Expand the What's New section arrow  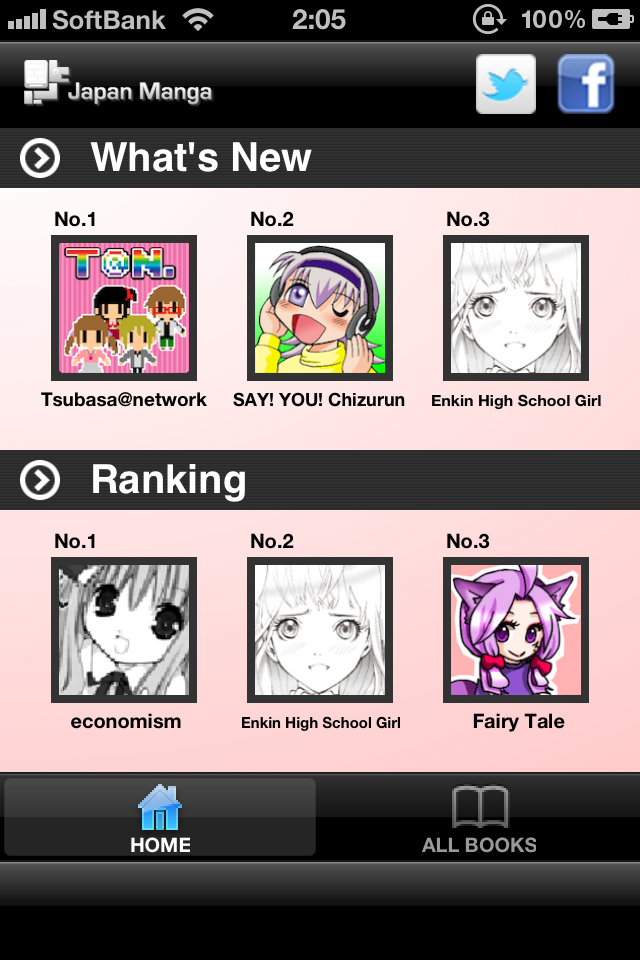[41, 158]
